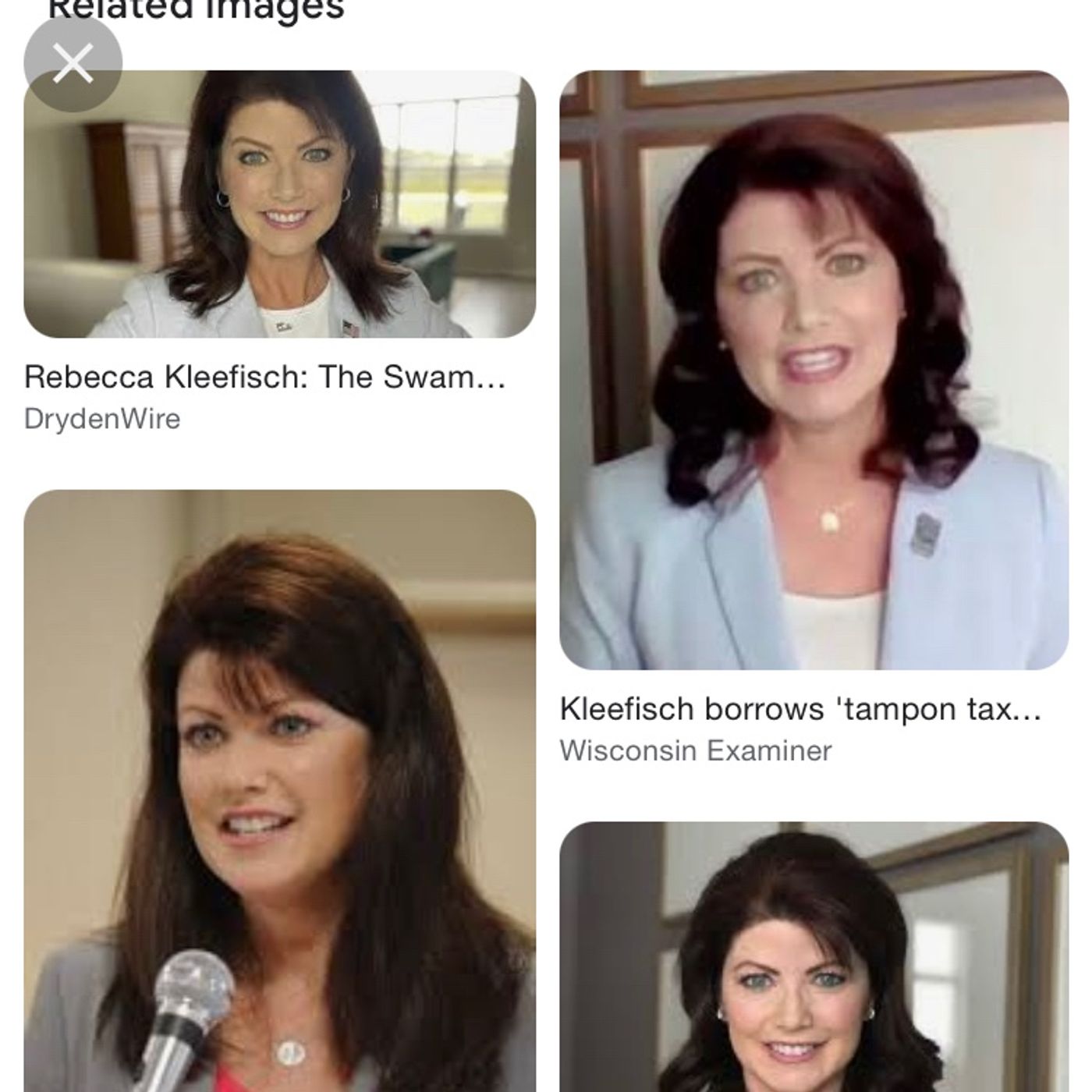Viewport: 1092px width, 1092px height.
Task: Open the image of woman holding microphone
Action: coord(279,789)
